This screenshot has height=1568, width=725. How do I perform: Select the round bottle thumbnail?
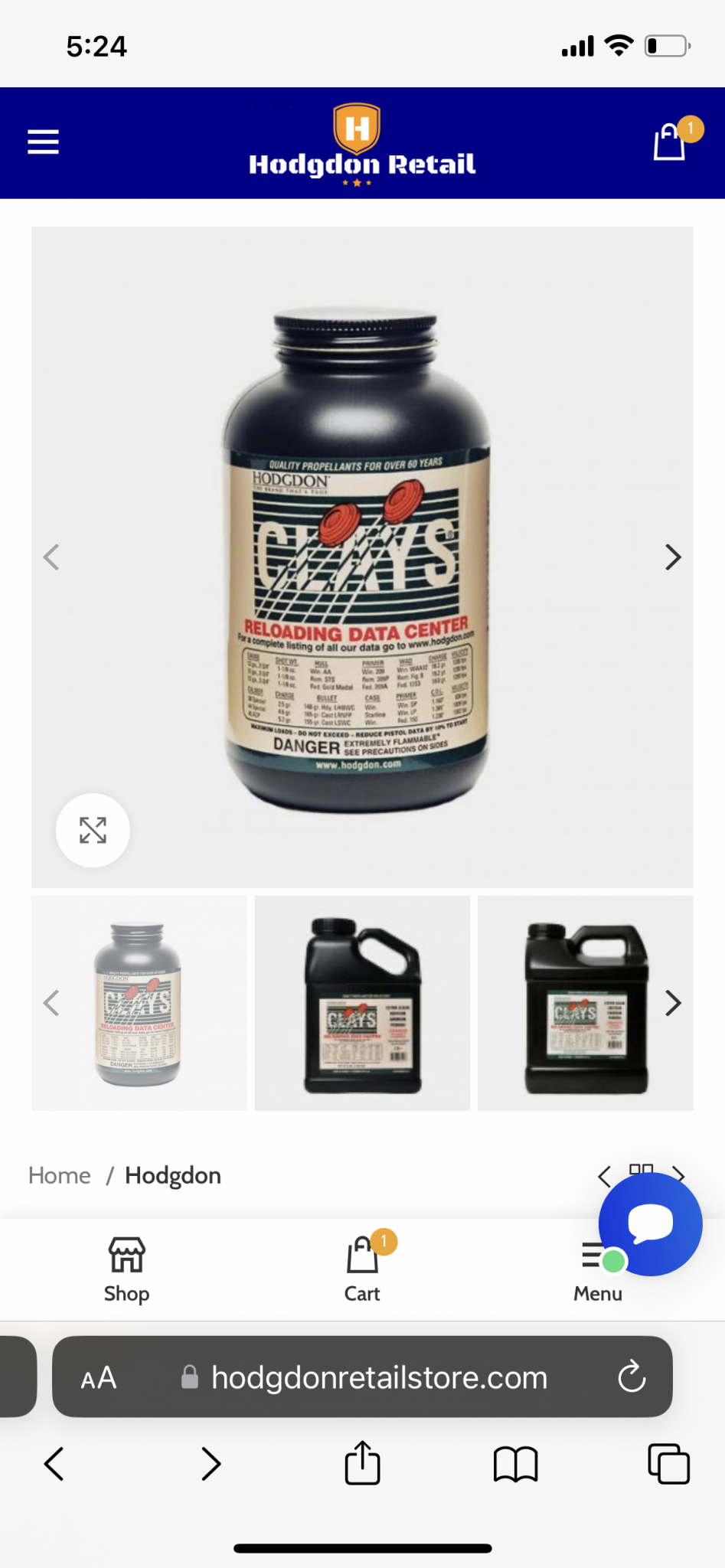click(x=139, y=1003)
